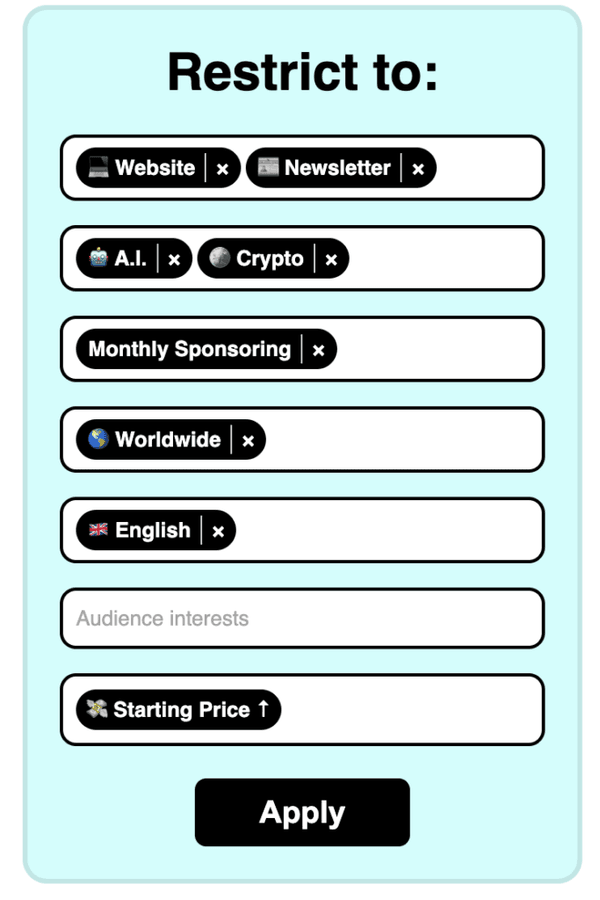Remove the Newsletter filter chip
This screenshot has height=900, width=600.
[x=418, y=169]
